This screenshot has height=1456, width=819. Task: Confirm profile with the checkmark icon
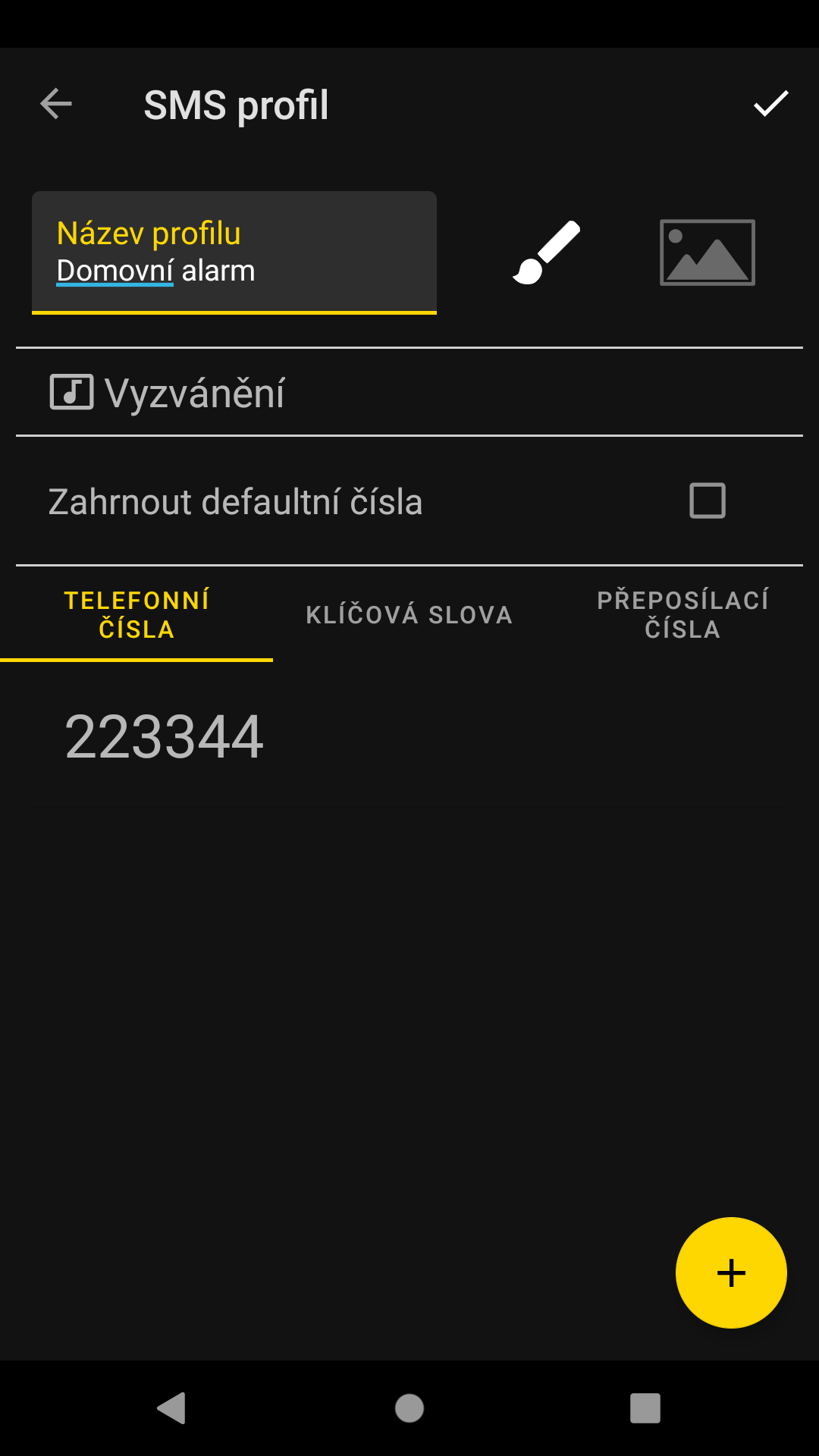pos(770,104)
